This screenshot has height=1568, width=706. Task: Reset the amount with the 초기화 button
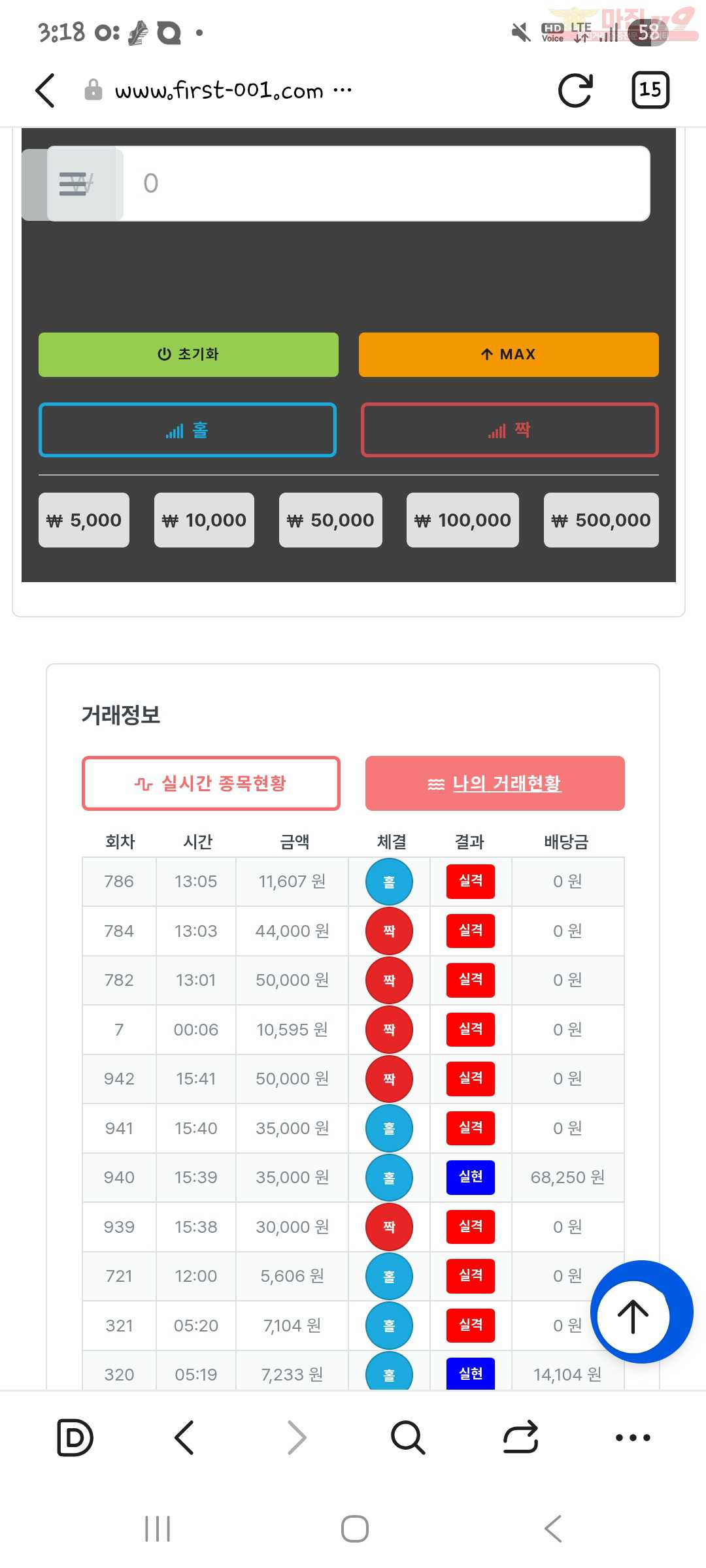(188, 355)
